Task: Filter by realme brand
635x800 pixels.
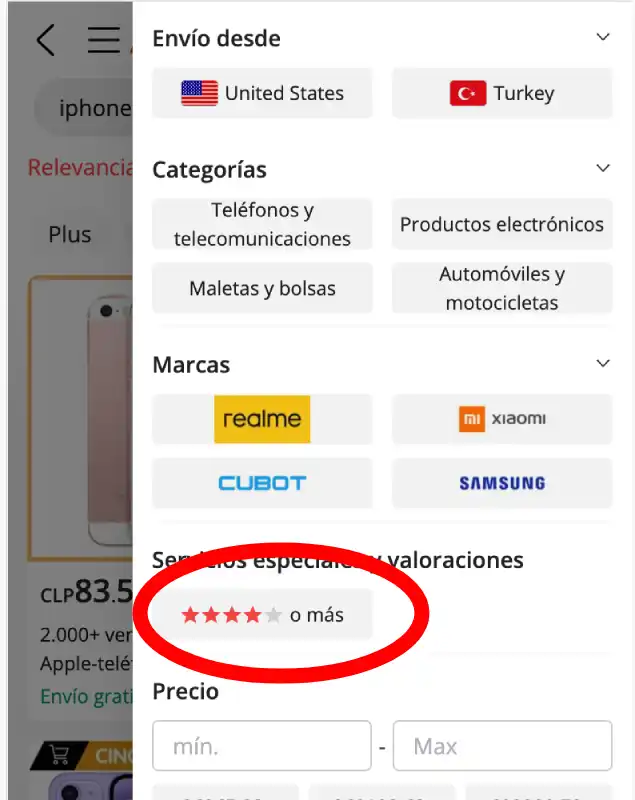Action: pos(262,419)
